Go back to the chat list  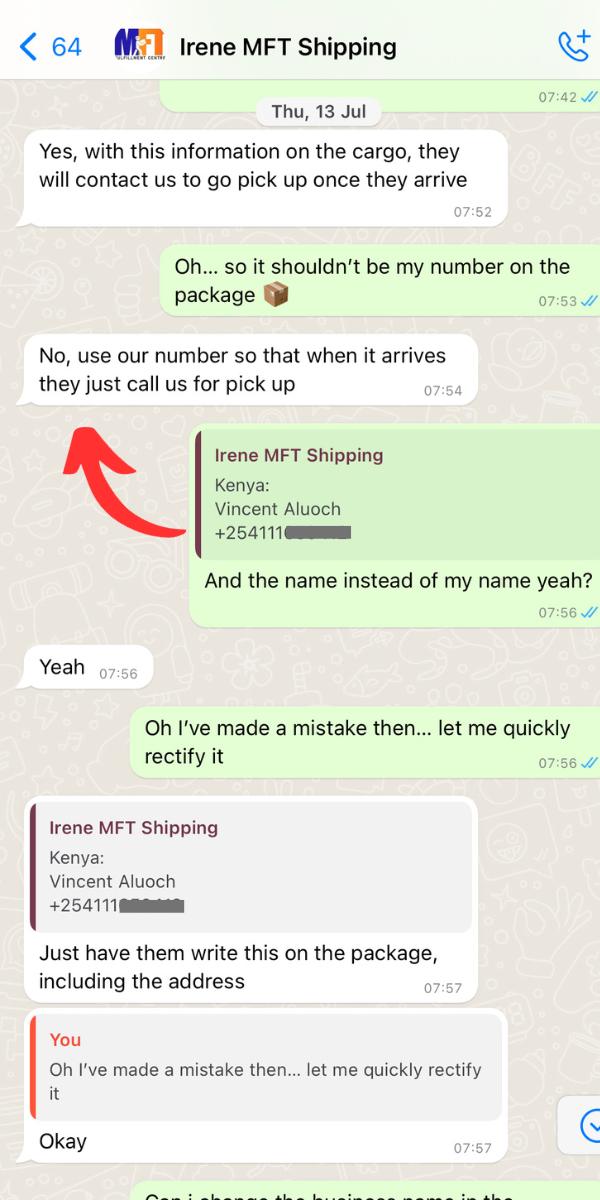50,46
